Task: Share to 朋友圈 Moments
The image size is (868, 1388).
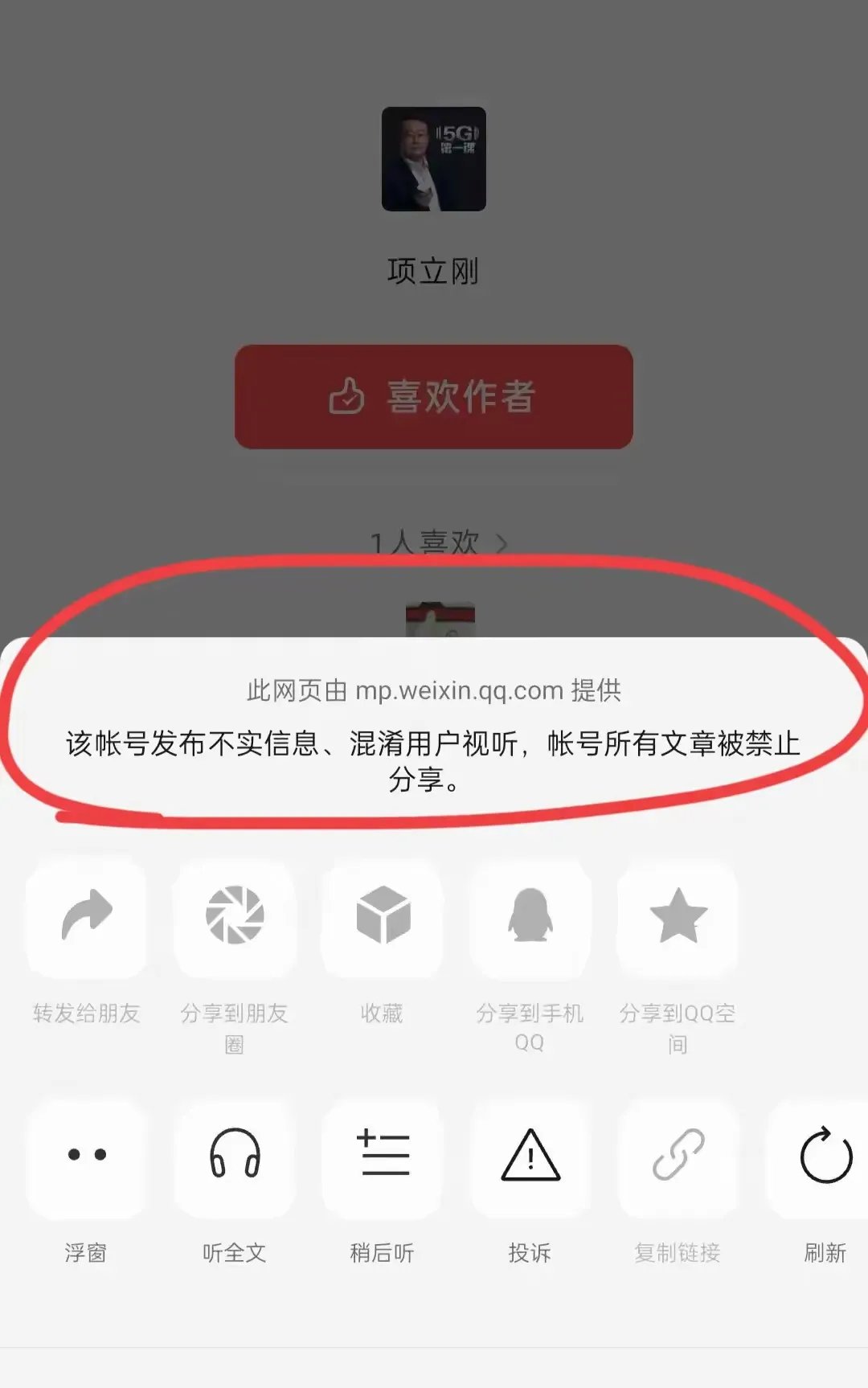Action: 234,919
